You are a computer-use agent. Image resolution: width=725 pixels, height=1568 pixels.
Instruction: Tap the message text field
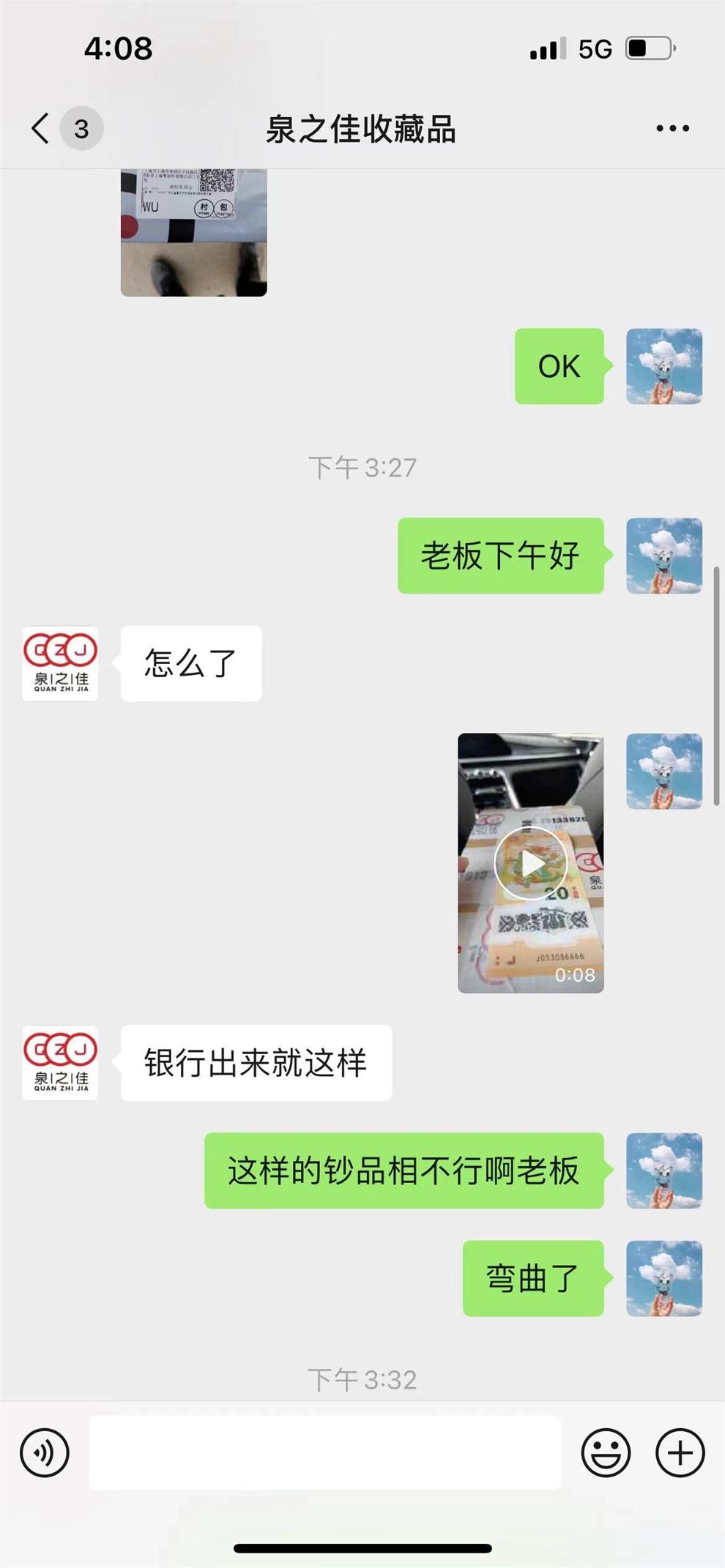(x=325, y=1452)
